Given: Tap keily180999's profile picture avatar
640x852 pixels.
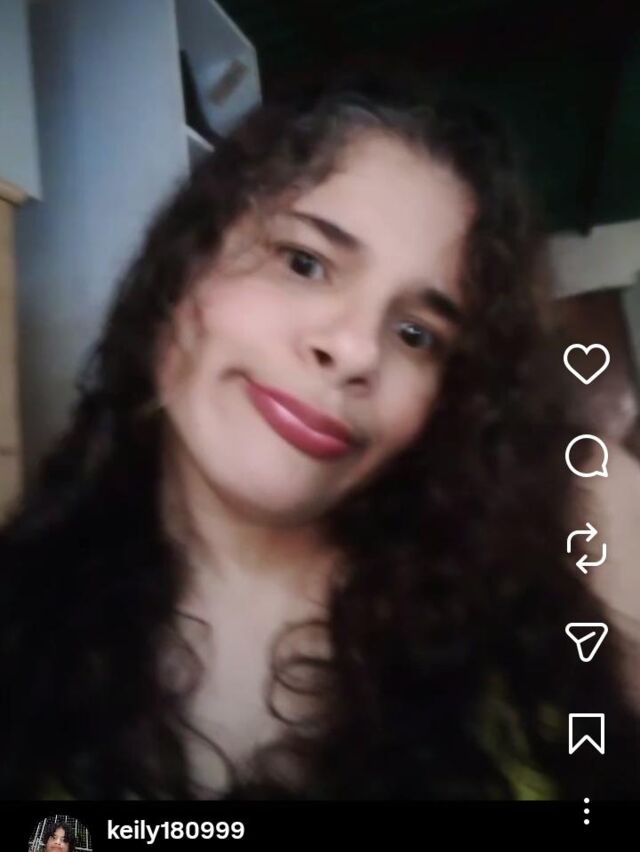Looking at the screenshot, I should click(x=59, y=834).
